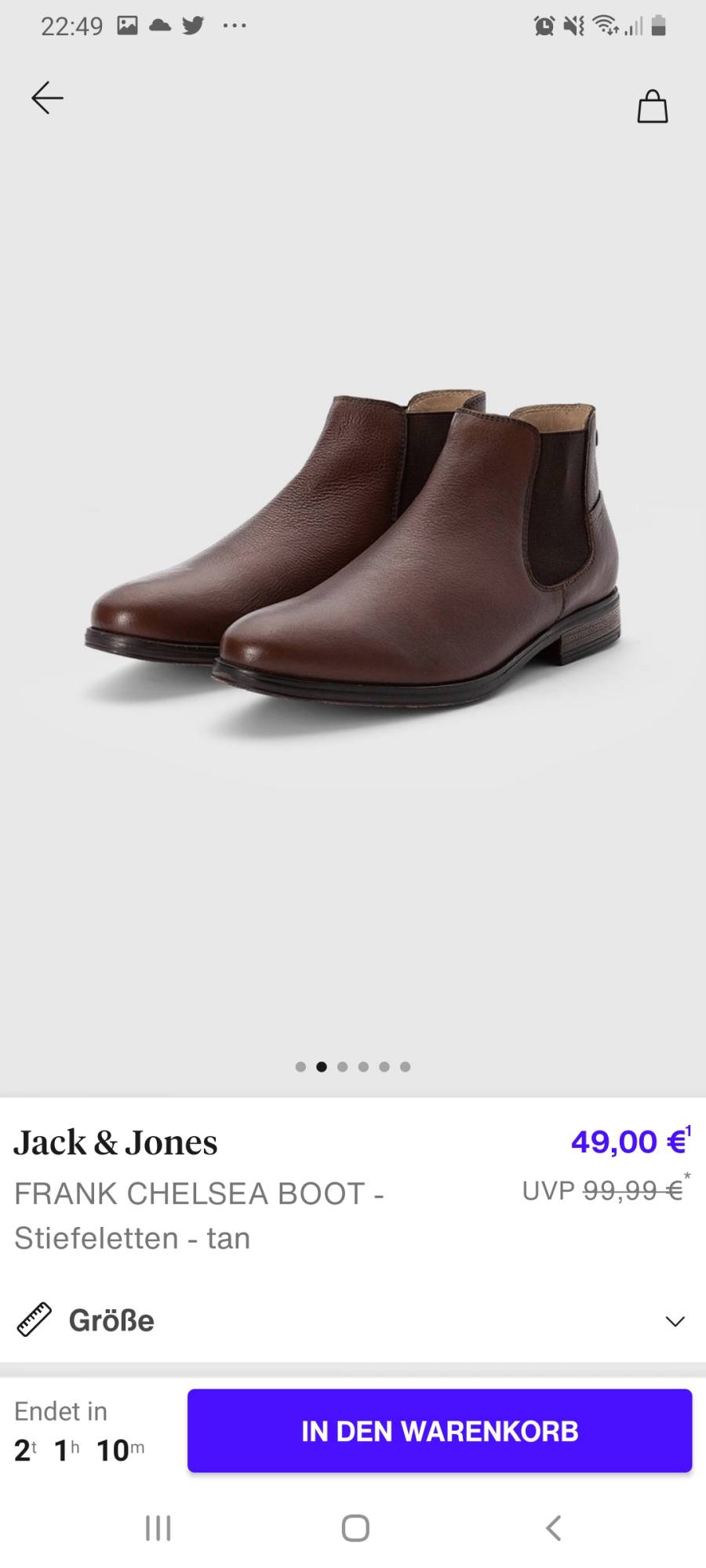The height and width of the screenshot is (1568, 706).
Task: Expand the Größe size selector
Action: pos(353,1320)
